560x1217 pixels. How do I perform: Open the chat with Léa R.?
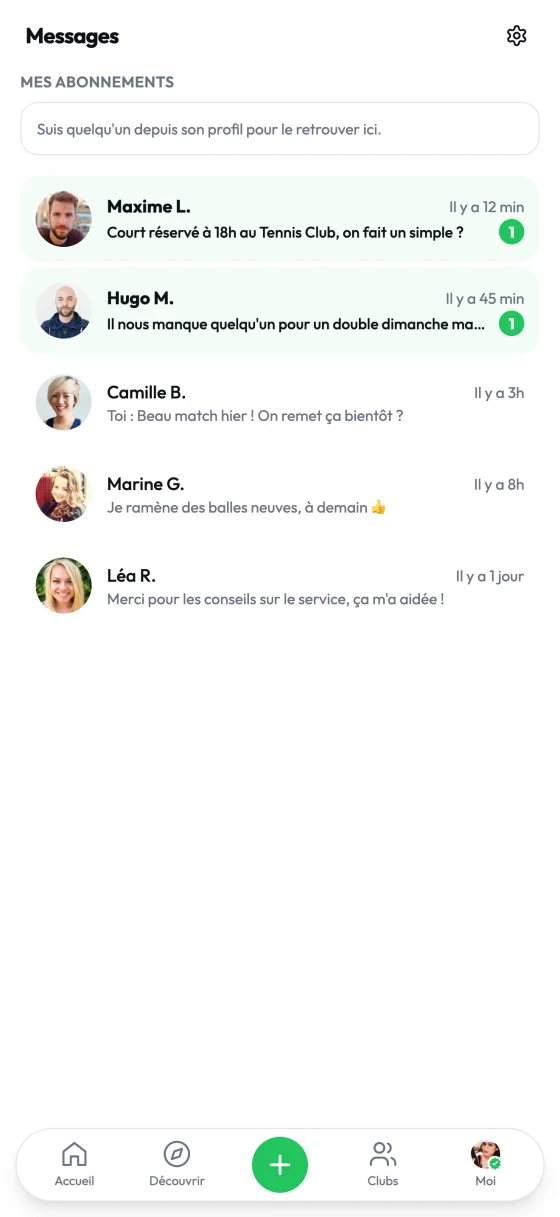tap(280, 586)
